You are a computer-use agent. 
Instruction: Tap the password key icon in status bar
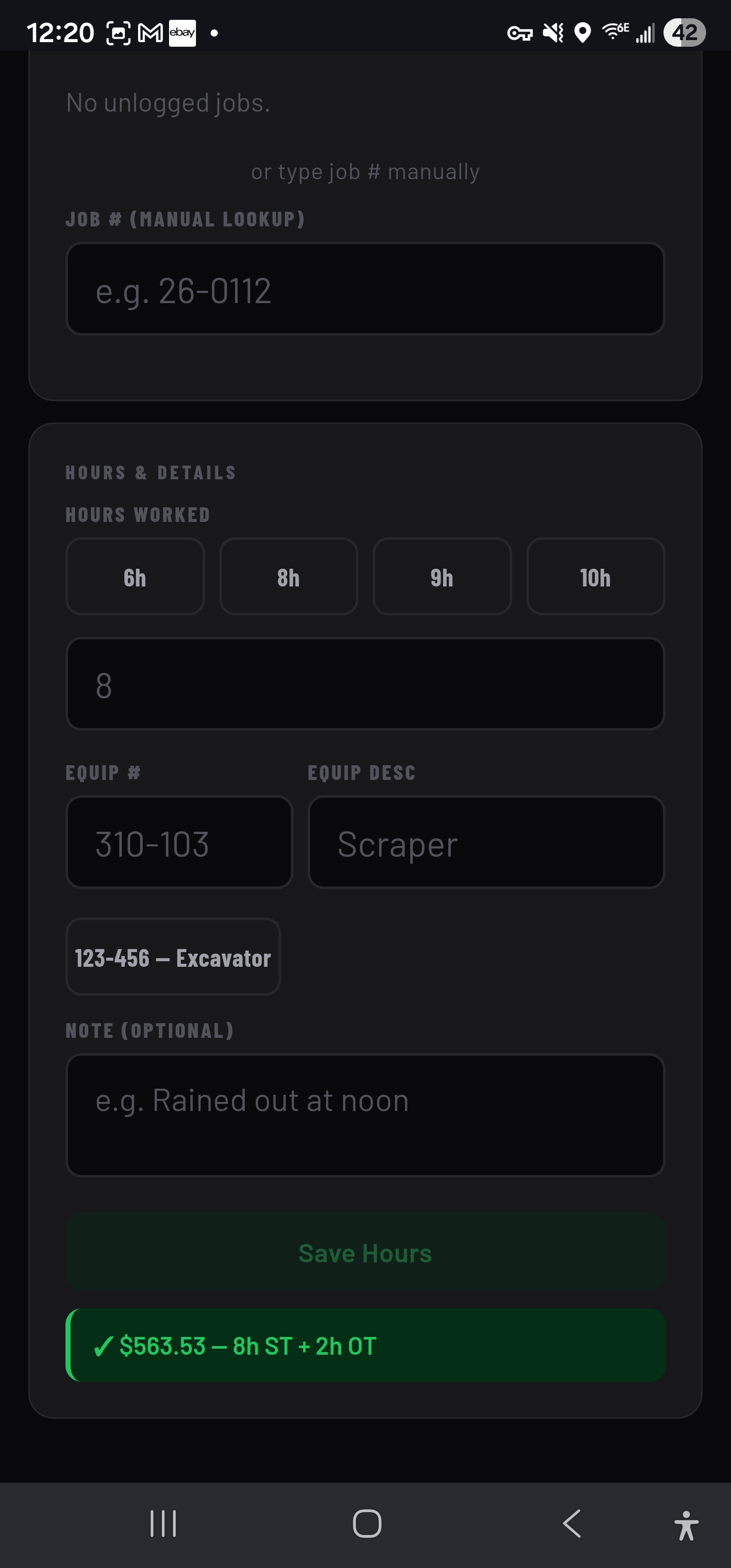pyautogui.click(x=519, y=32)
